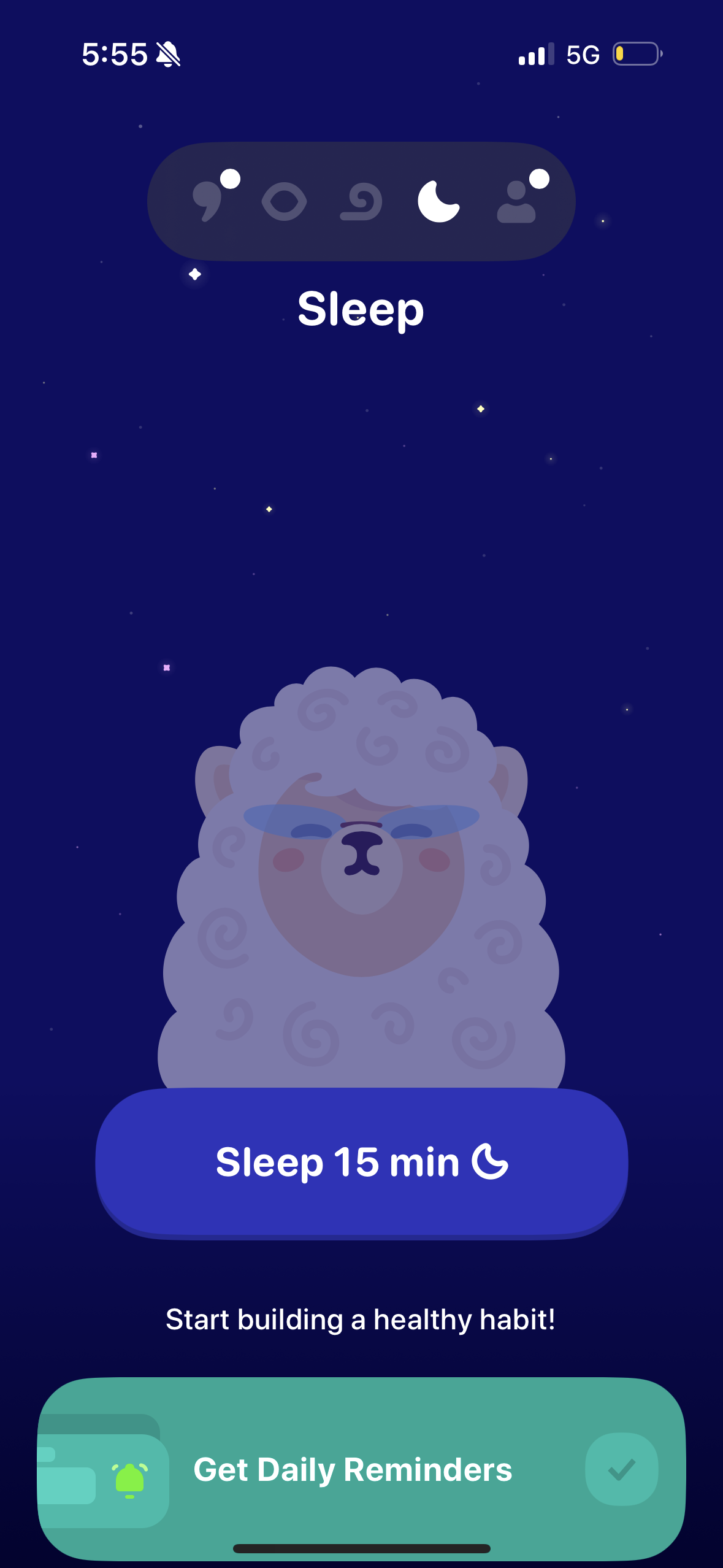Tap the notification badge on the profile icon

(538, 178)
